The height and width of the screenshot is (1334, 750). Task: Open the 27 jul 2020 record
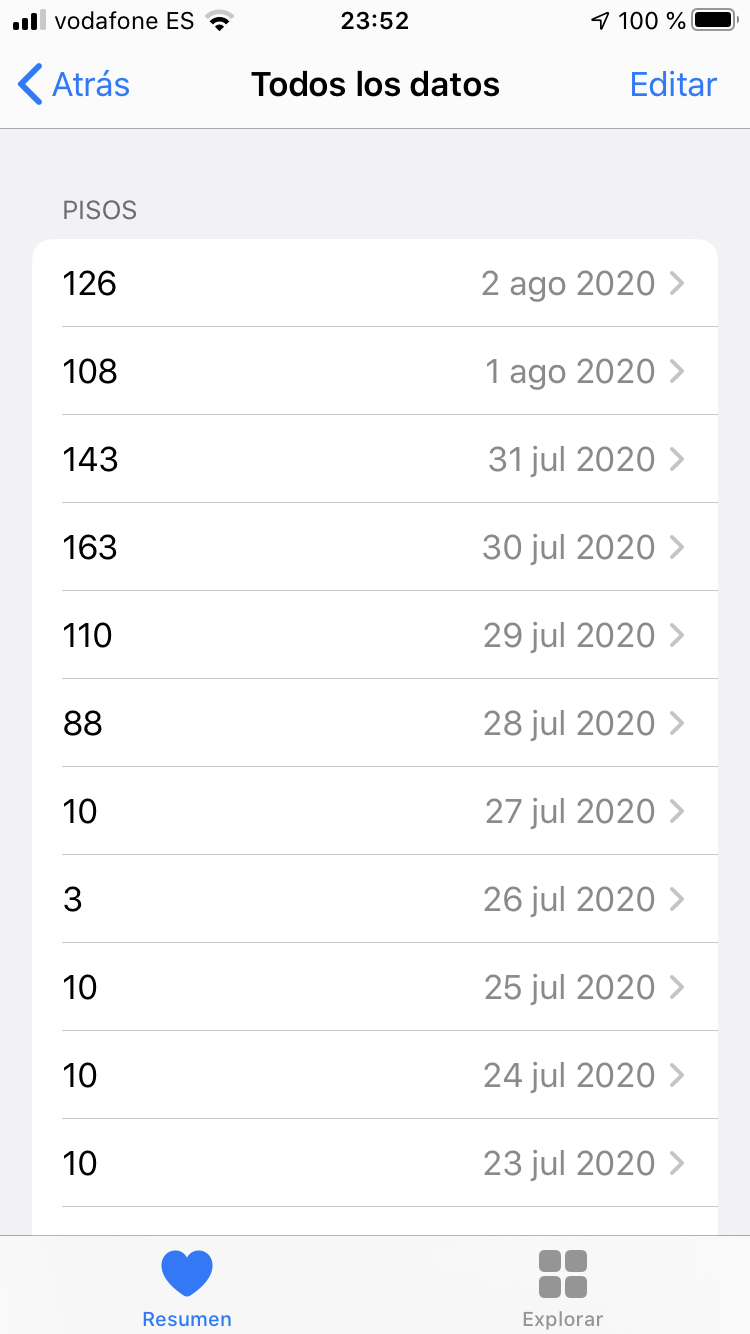[x=375, y=811]
